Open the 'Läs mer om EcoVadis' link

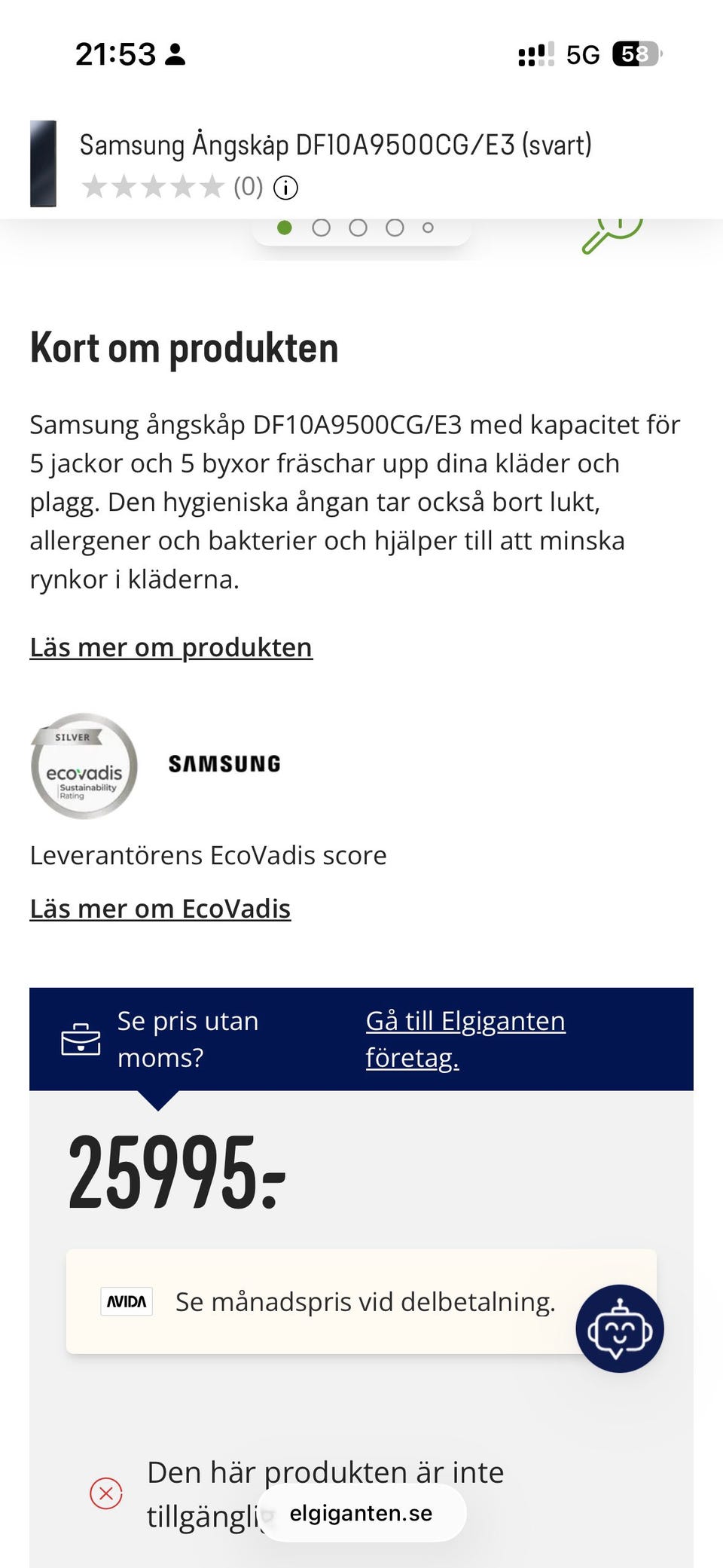[160, 909]
